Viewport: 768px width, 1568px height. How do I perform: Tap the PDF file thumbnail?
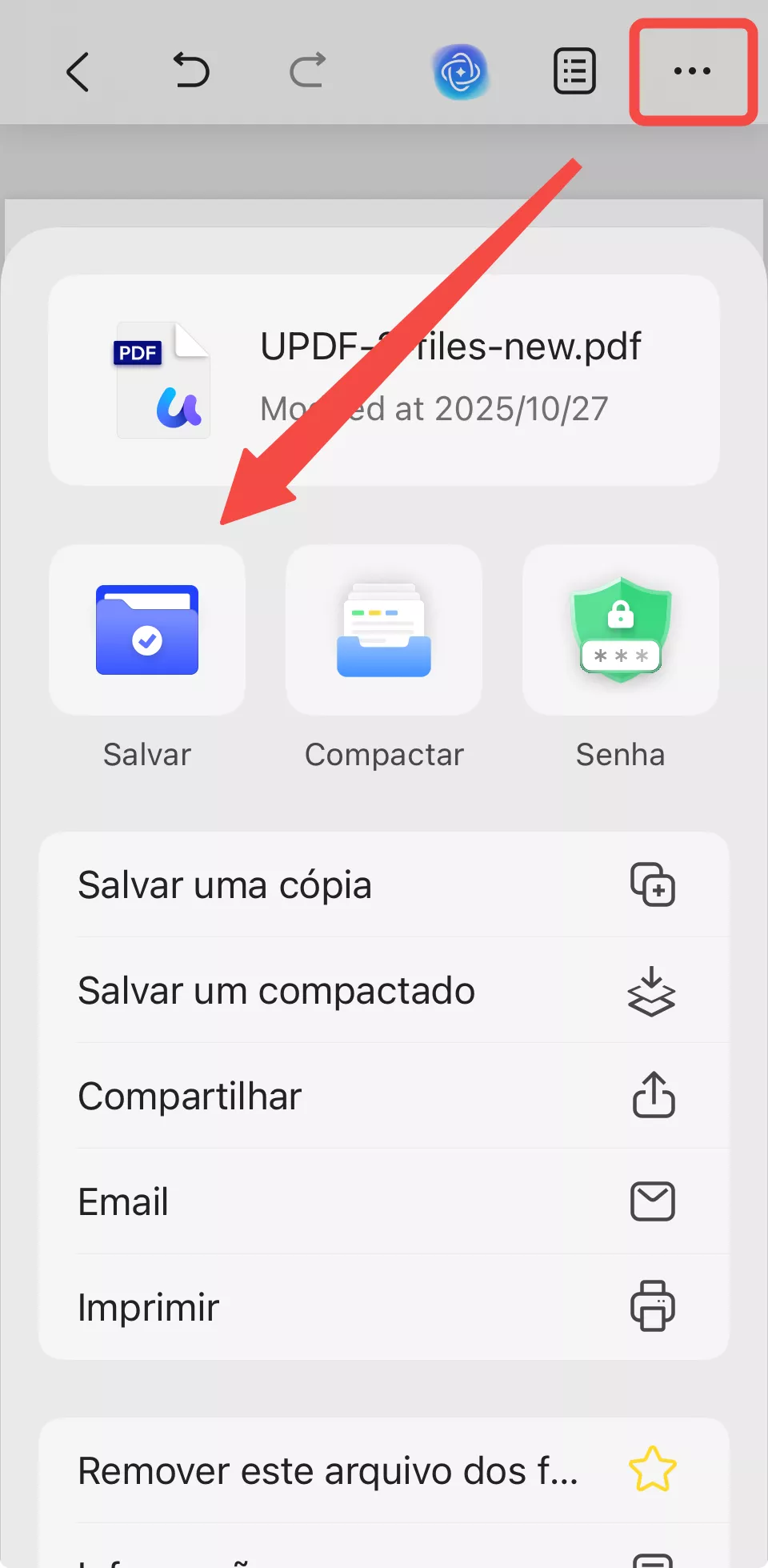click(162, 379)
